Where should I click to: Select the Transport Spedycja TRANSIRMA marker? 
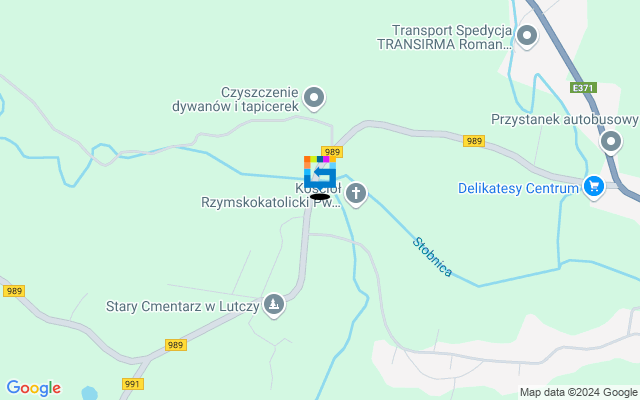coord(527,38)
